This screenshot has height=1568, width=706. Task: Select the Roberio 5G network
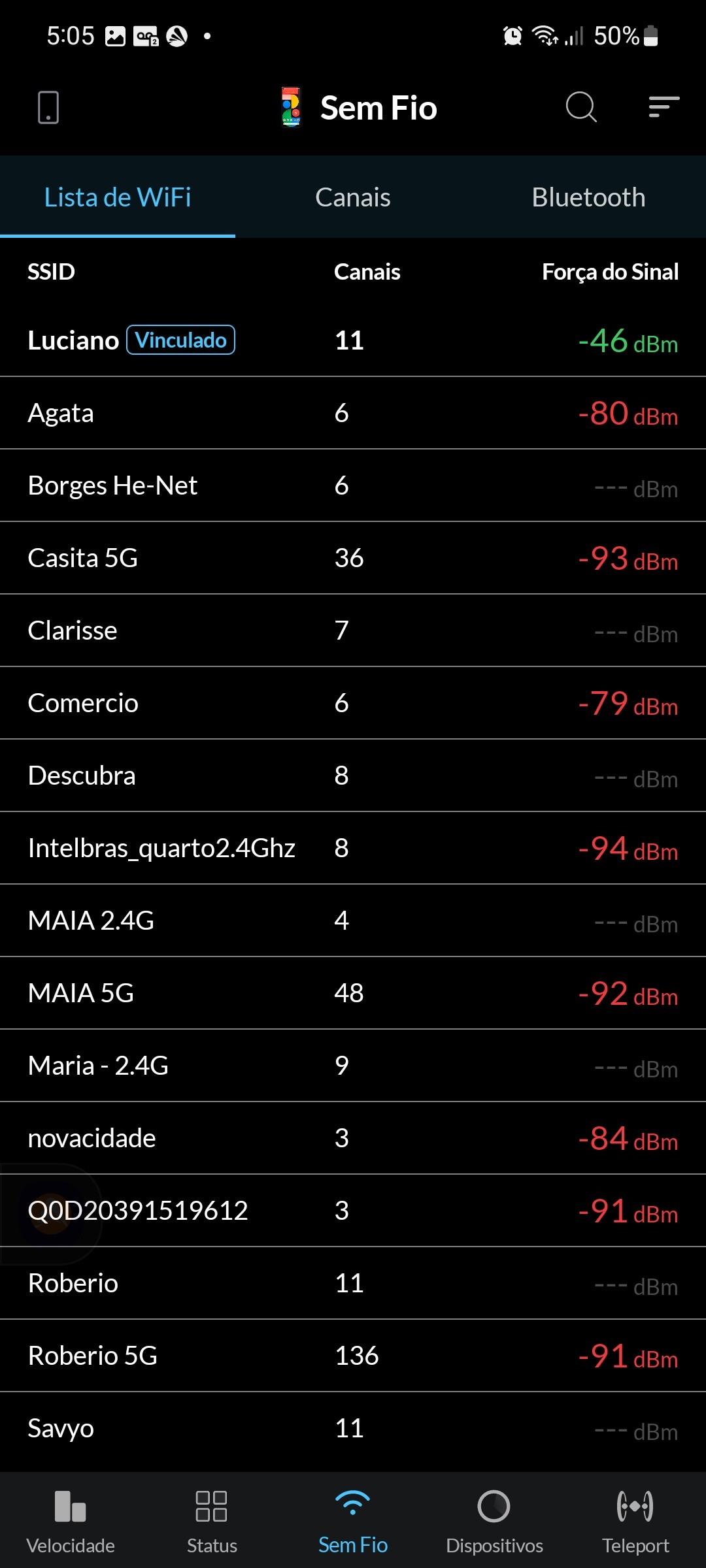353,1356
